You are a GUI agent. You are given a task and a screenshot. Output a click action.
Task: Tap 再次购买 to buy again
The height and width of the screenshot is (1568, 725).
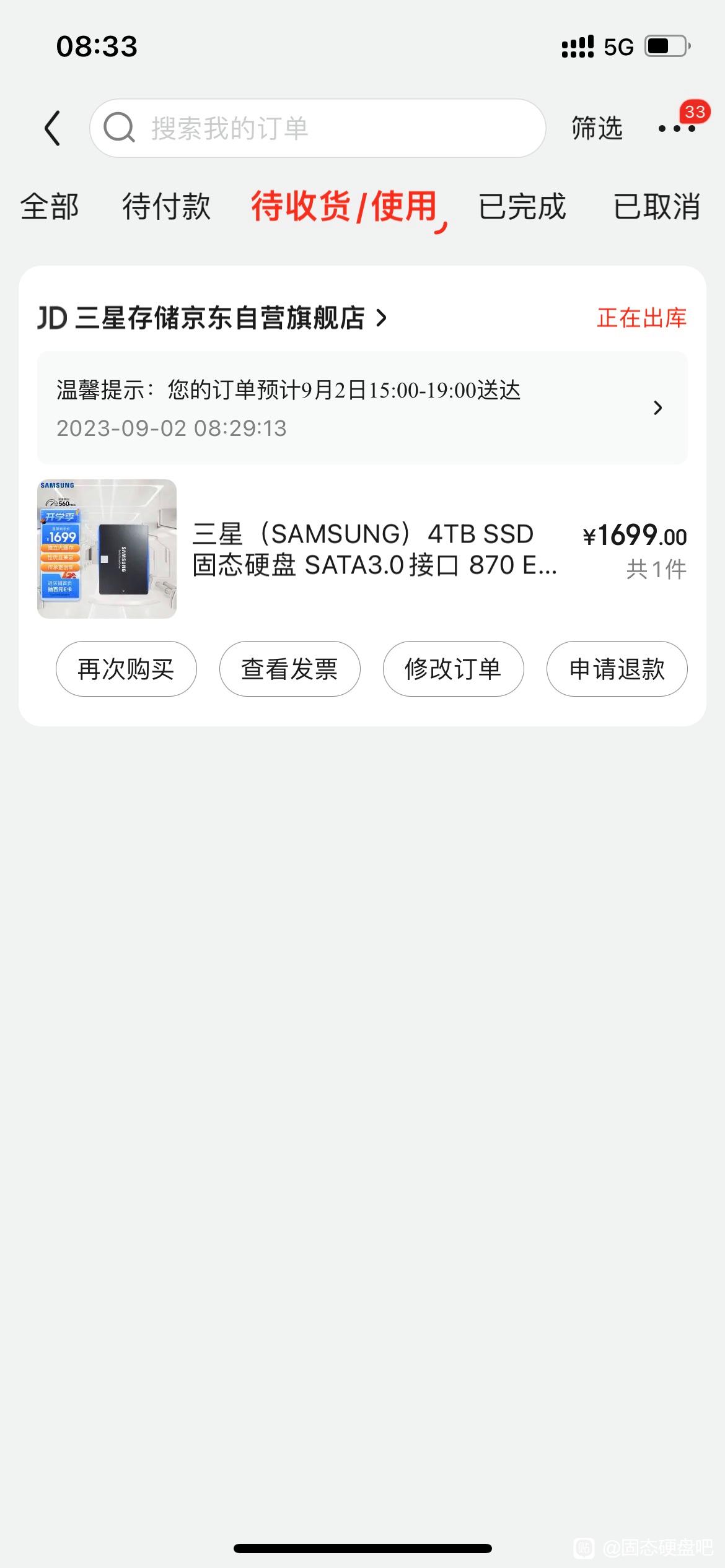click(x=126, y=669)
